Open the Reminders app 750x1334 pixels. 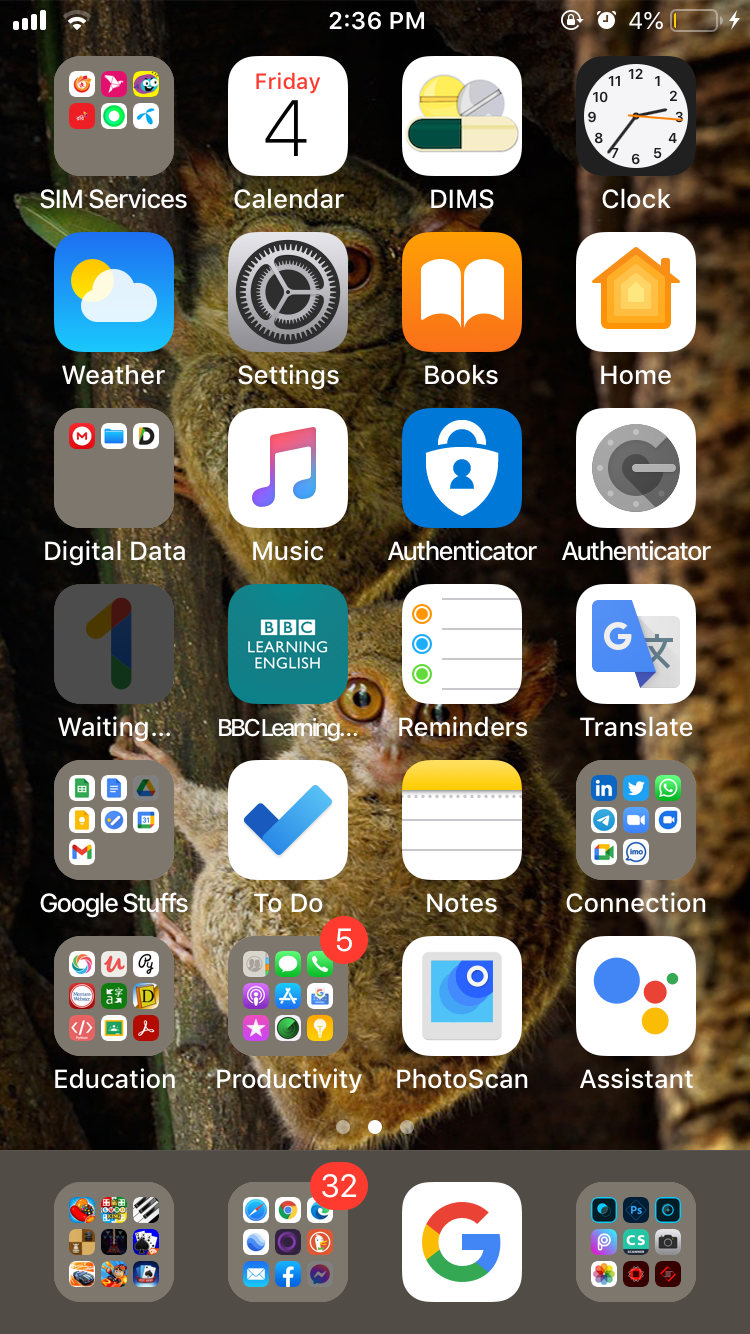462,644
